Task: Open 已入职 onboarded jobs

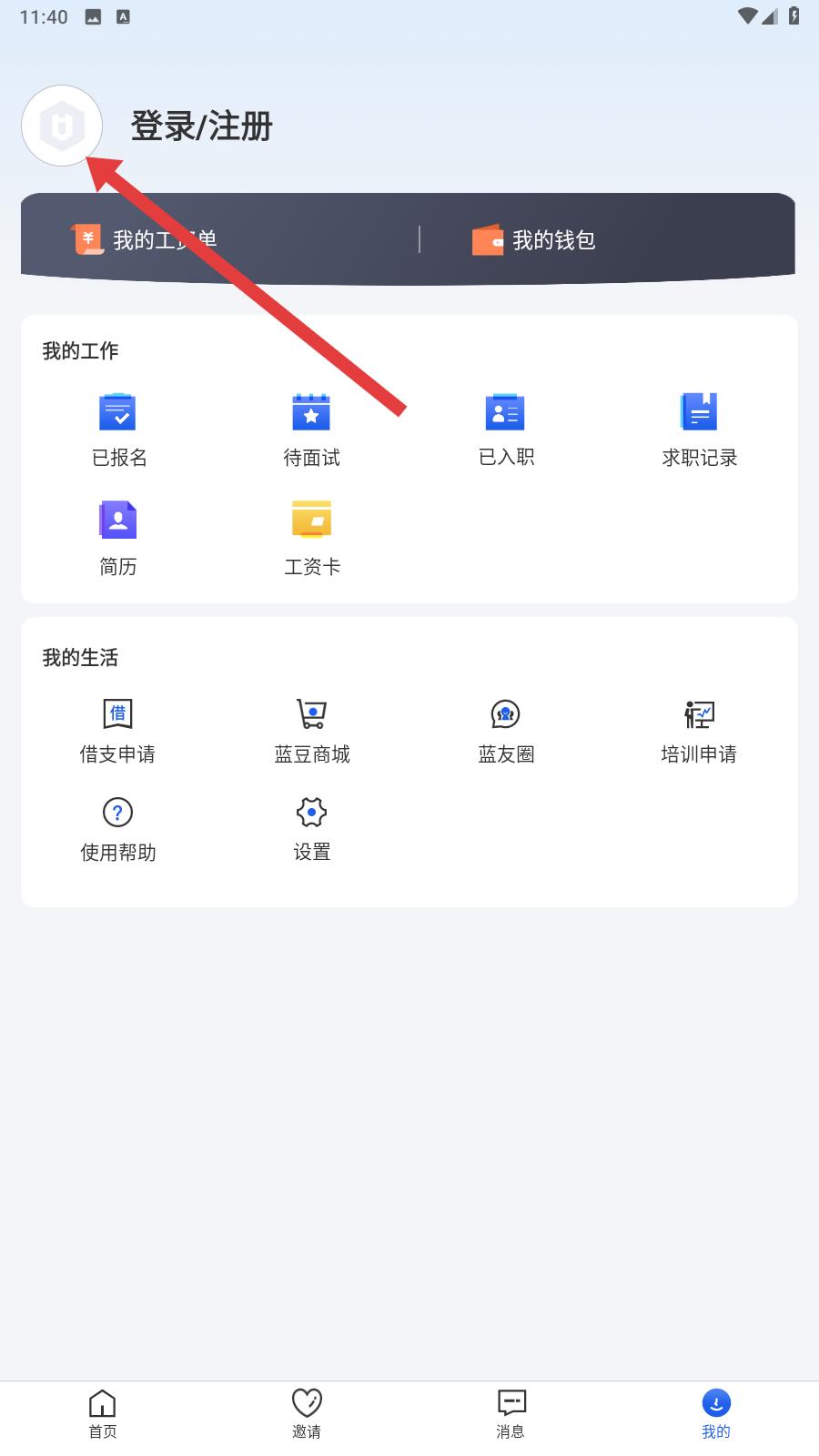Action: point(506,431)
